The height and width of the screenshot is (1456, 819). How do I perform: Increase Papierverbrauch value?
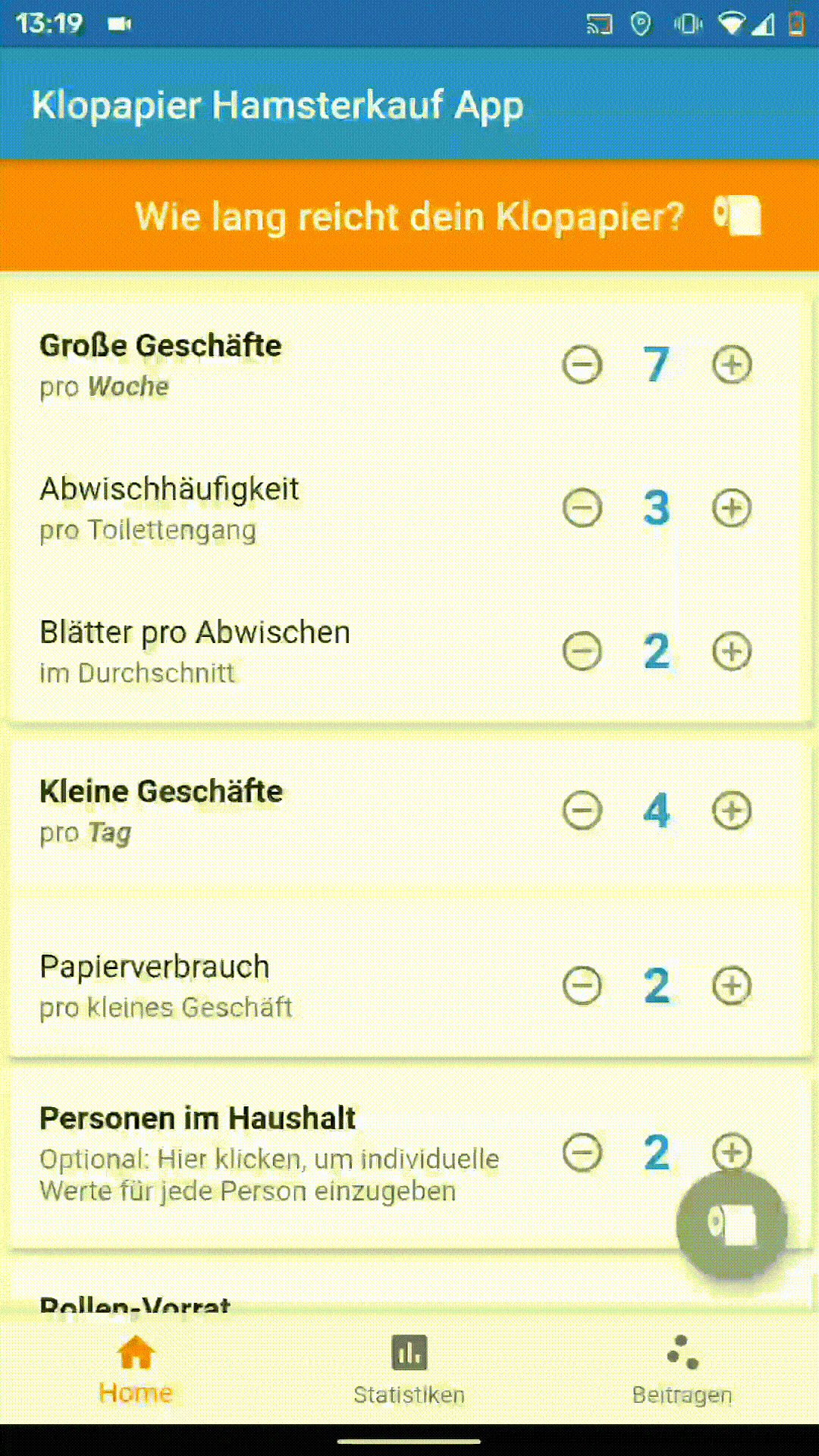click(x=732, y=986)
